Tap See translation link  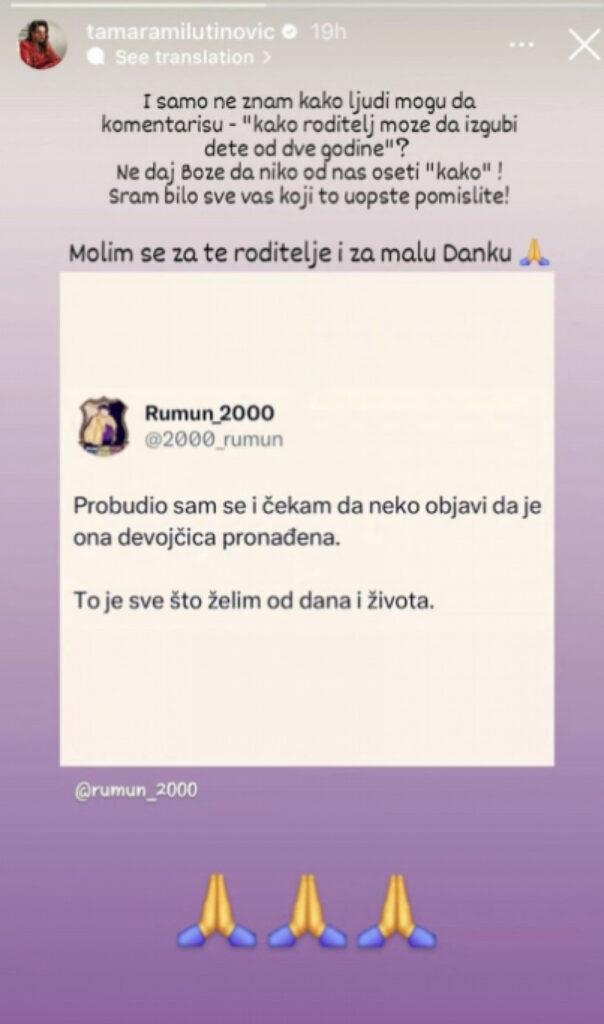tap(193, 58)
